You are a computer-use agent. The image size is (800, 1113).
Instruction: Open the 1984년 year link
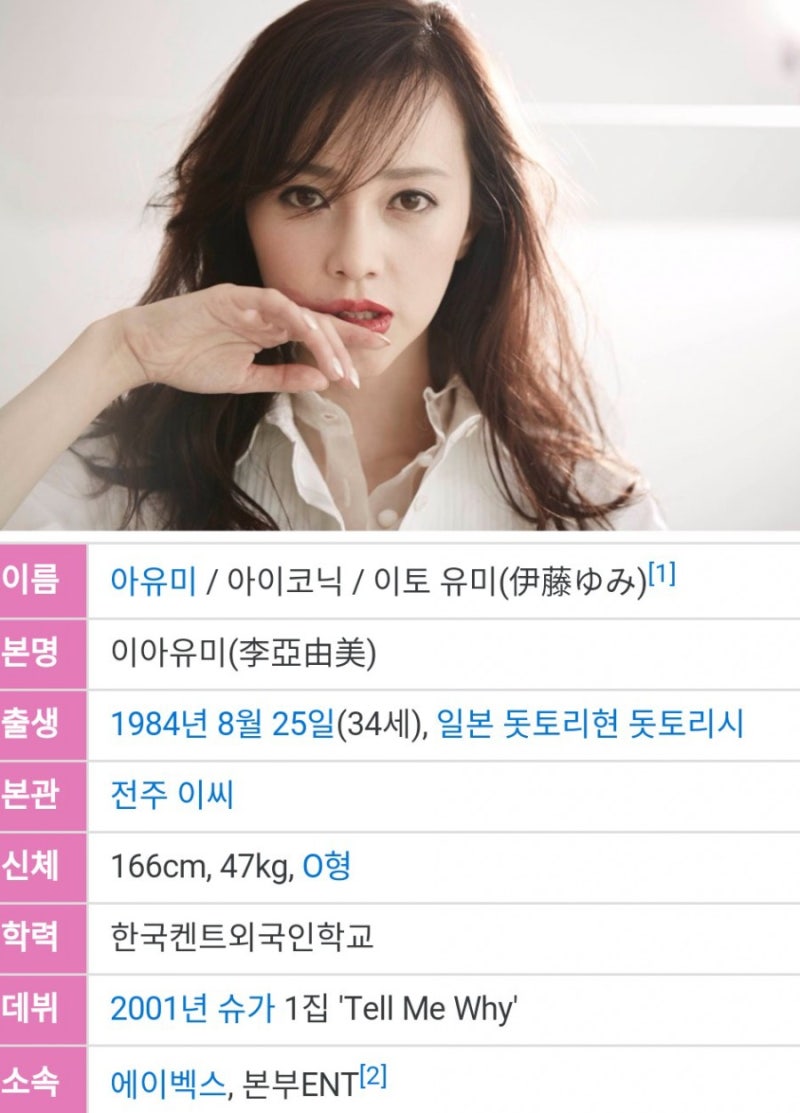(x=160, y=724)
